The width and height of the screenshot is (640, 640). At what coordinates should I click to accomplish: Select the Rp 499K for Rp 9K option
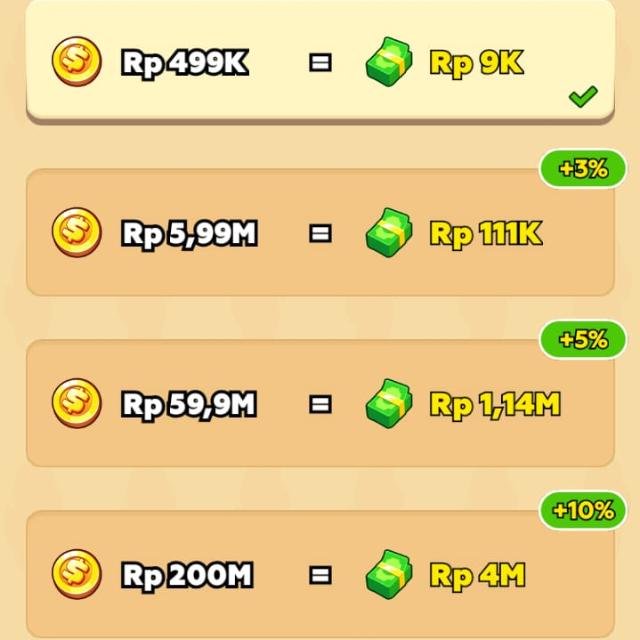pos(320,63)
